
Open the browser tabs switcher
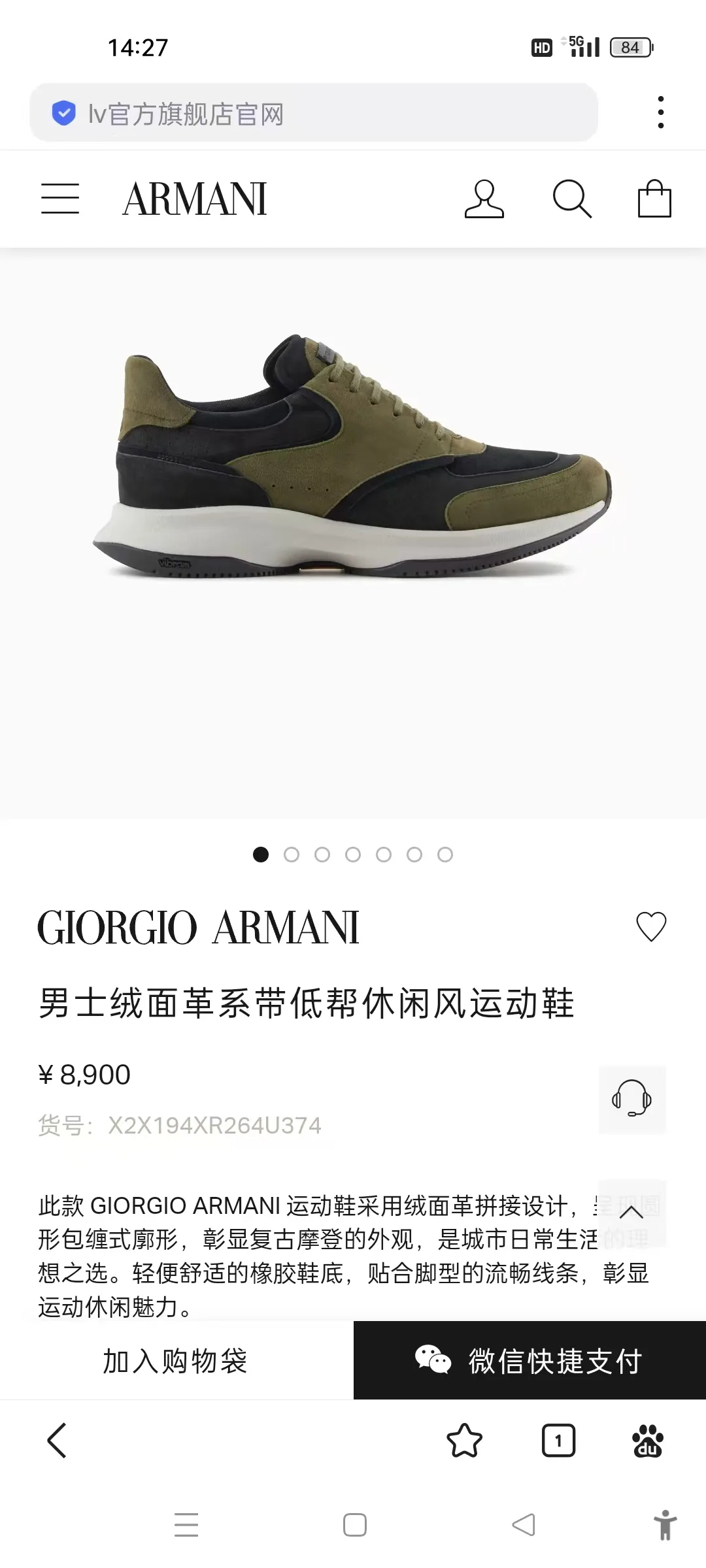pyautogui.click(x=558, y=1441)
